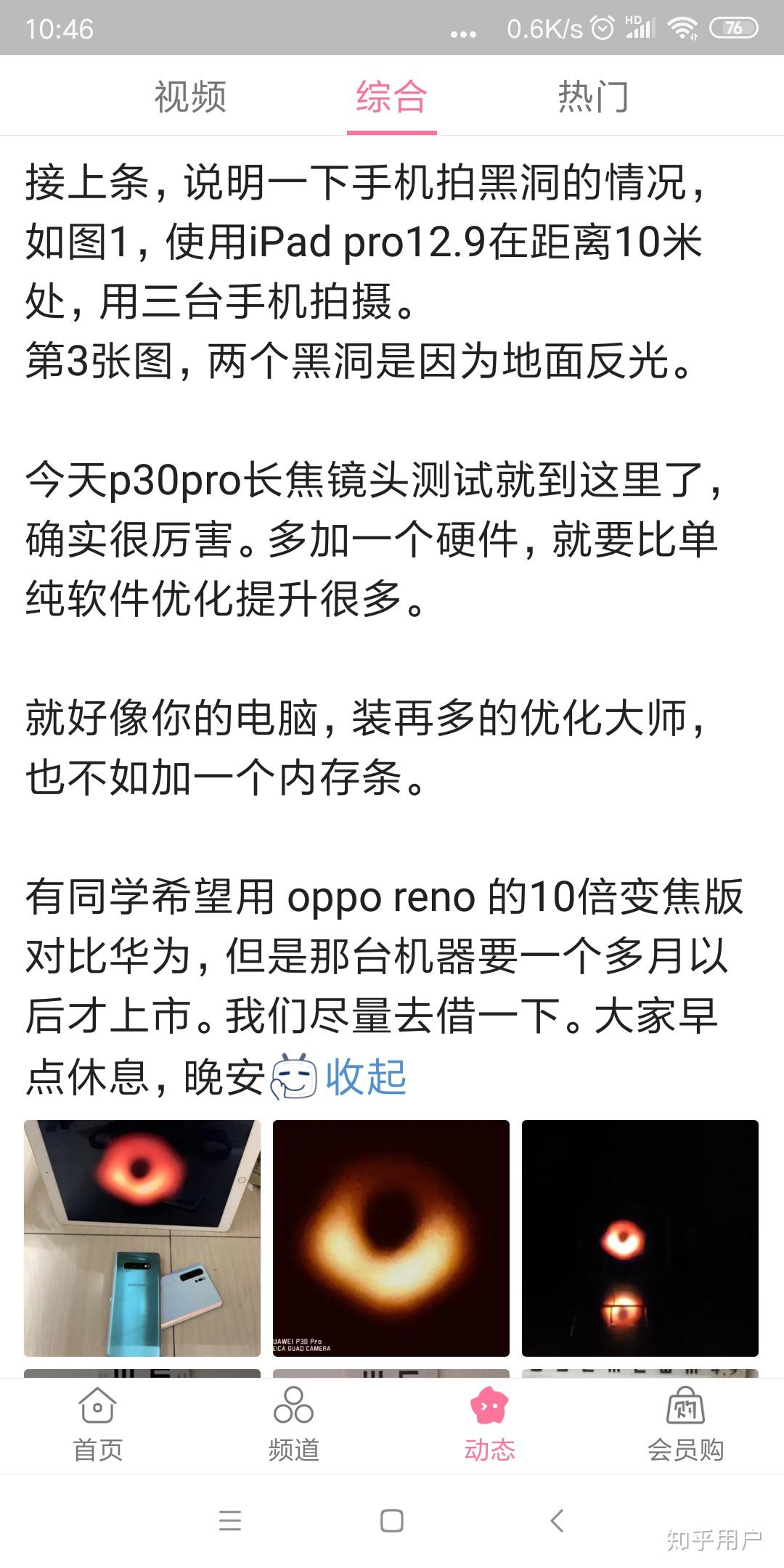Tap the home navigation square button

tap(391, 1520)
